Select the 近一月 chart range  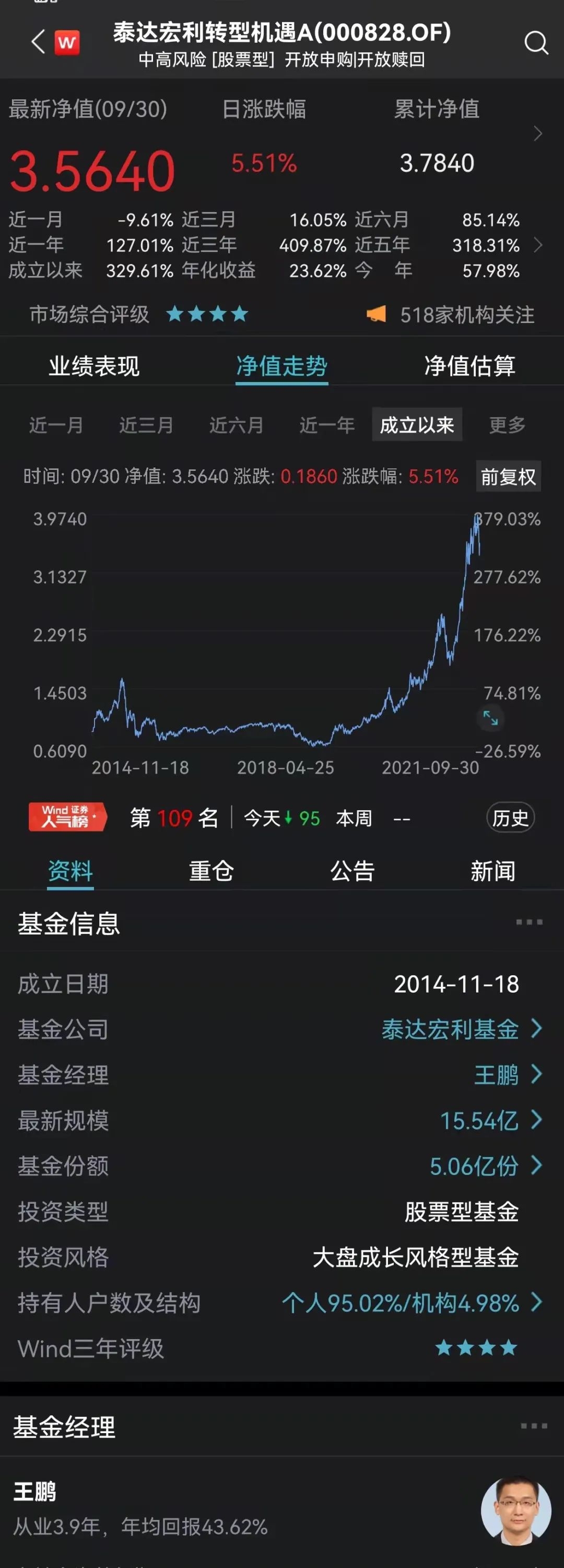(56, 425)
